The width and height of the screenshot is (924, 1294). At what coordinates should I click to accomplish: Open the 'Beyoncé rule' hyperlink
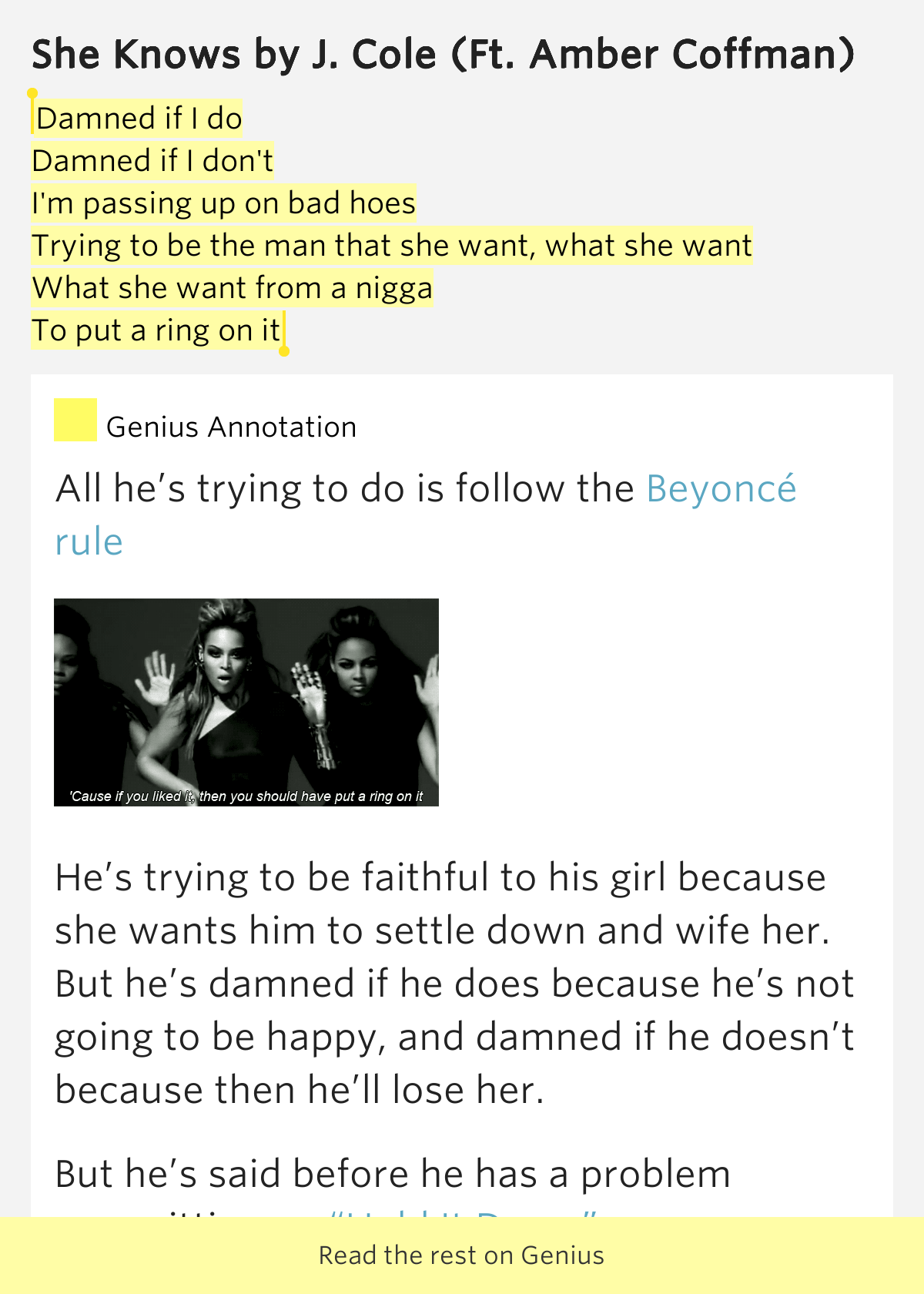(x=721, y=488)
